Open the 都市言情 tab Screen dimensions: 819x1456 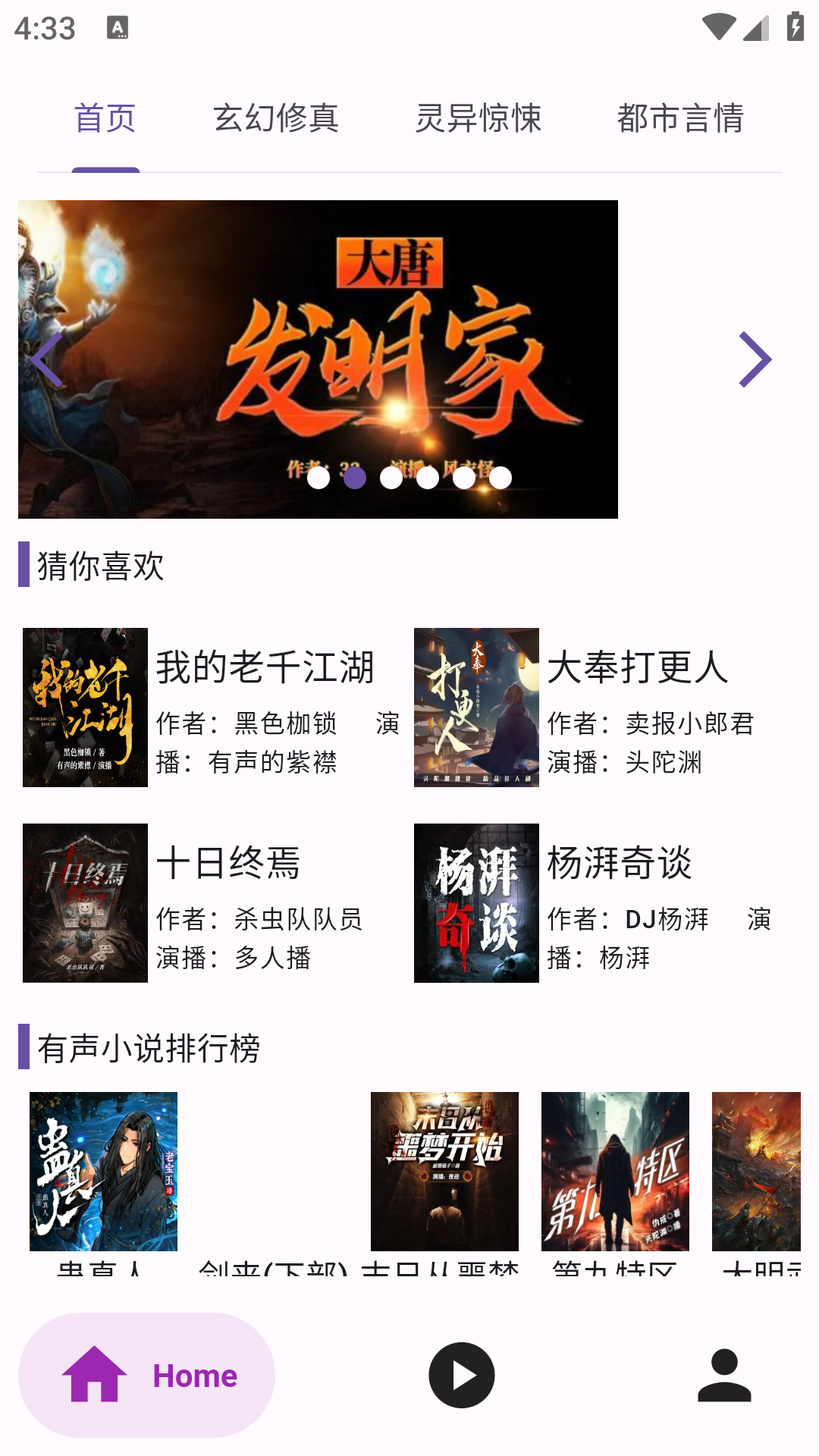point(680,118)
